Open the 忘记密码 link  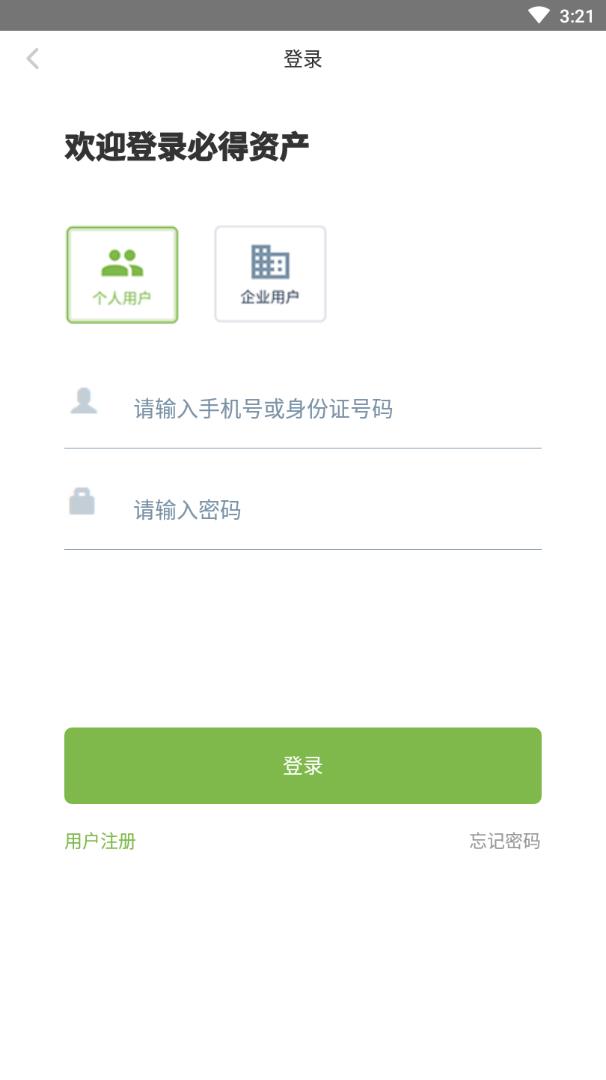[x=505, y=841]
